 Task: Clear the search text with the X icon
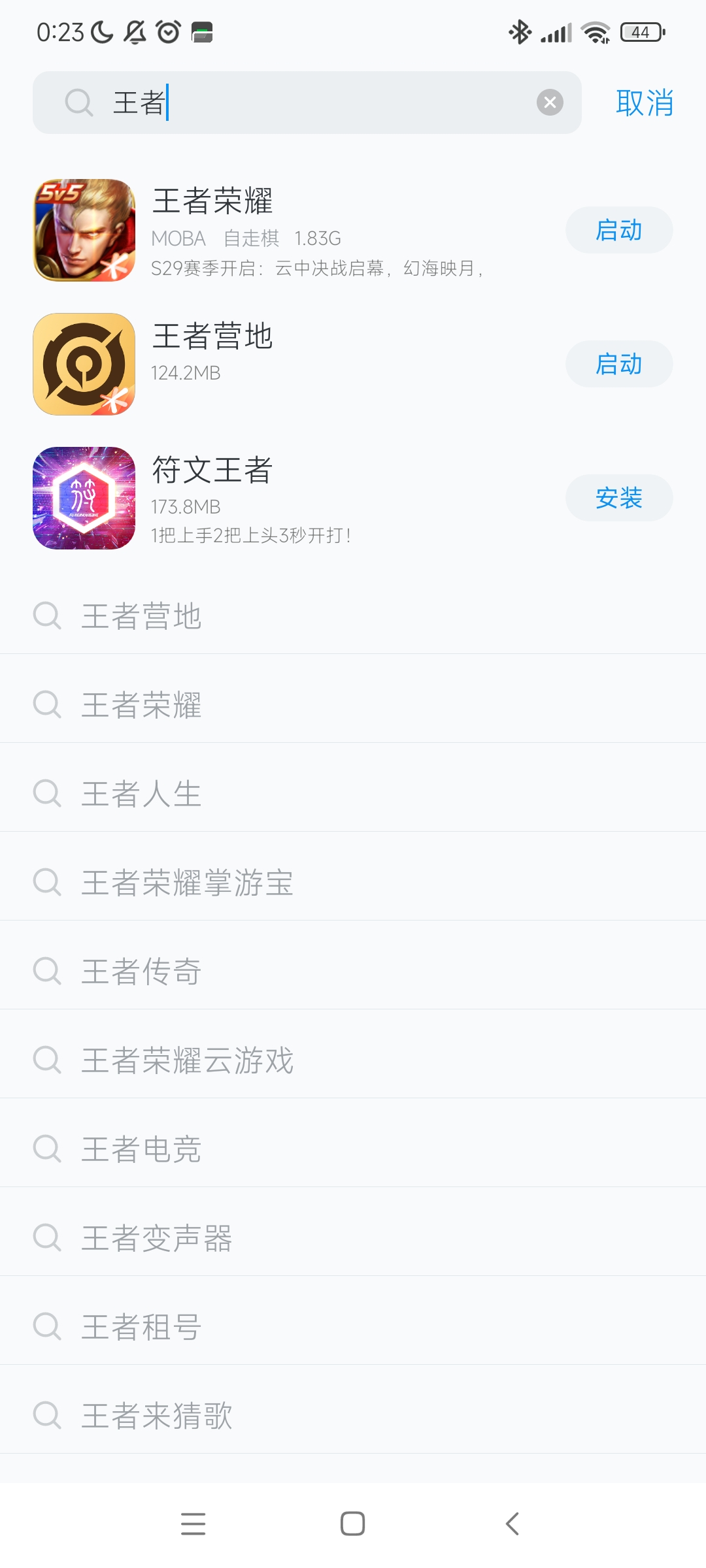tap(550, 103)
